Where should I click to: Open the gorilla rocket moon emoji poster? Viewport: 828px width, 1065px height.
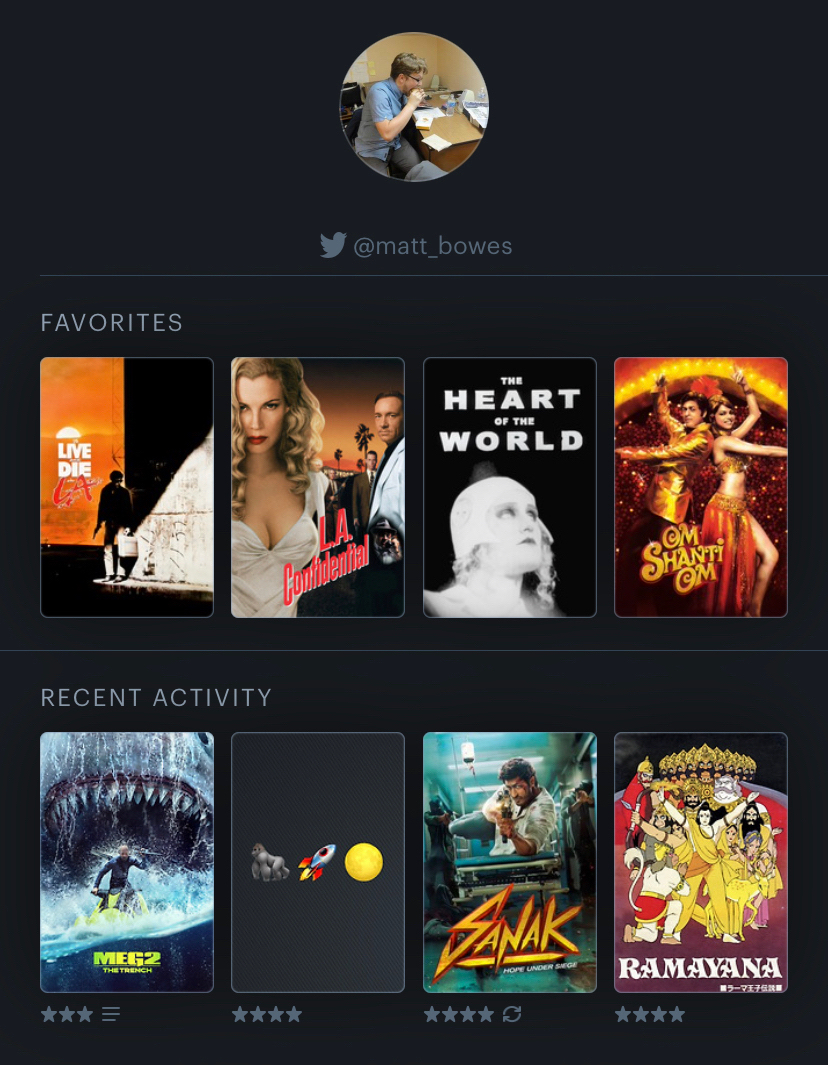point(318,862)
